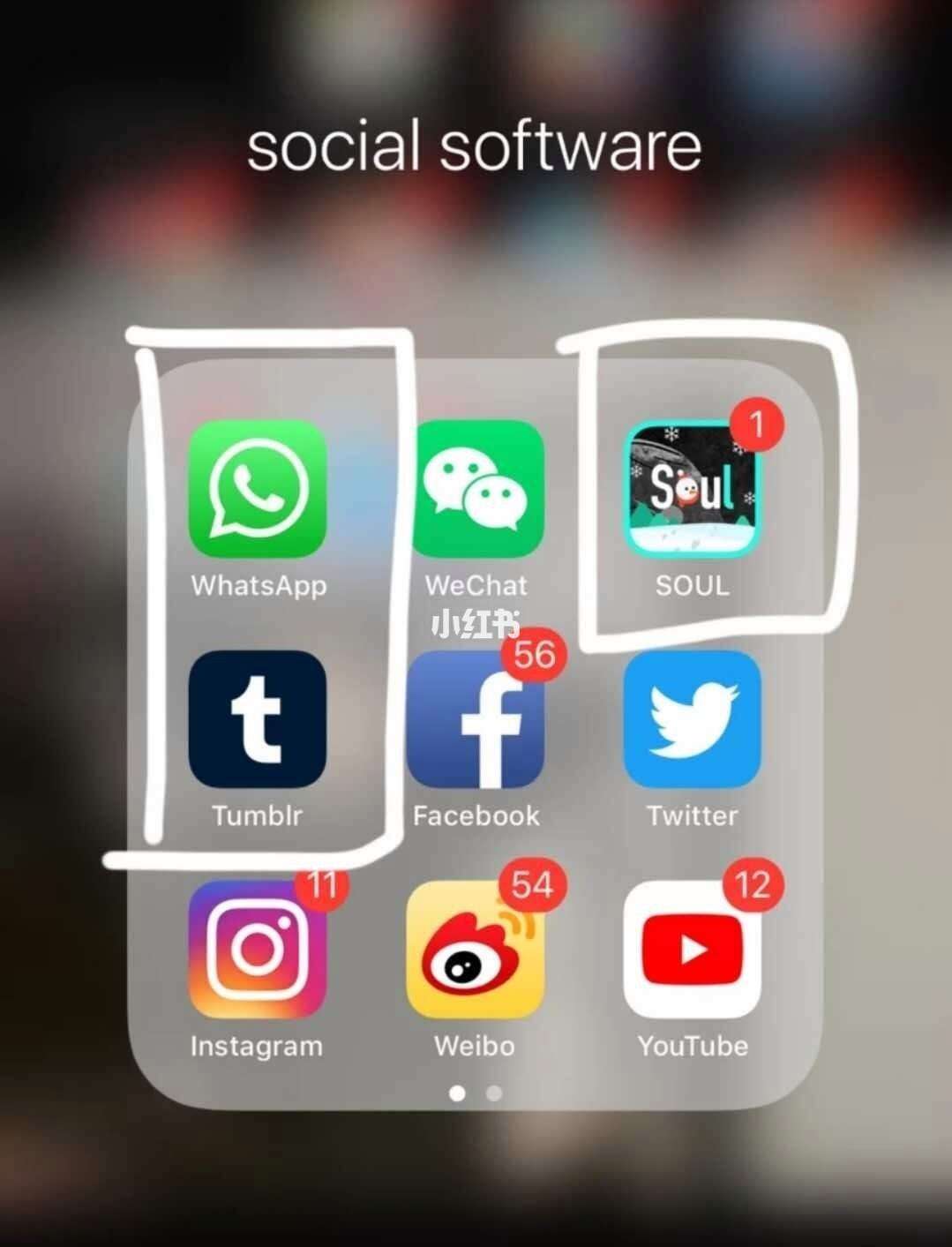The image size is (952, 1247).
Task: Launch Instagram
Action: tap(257, 949)
